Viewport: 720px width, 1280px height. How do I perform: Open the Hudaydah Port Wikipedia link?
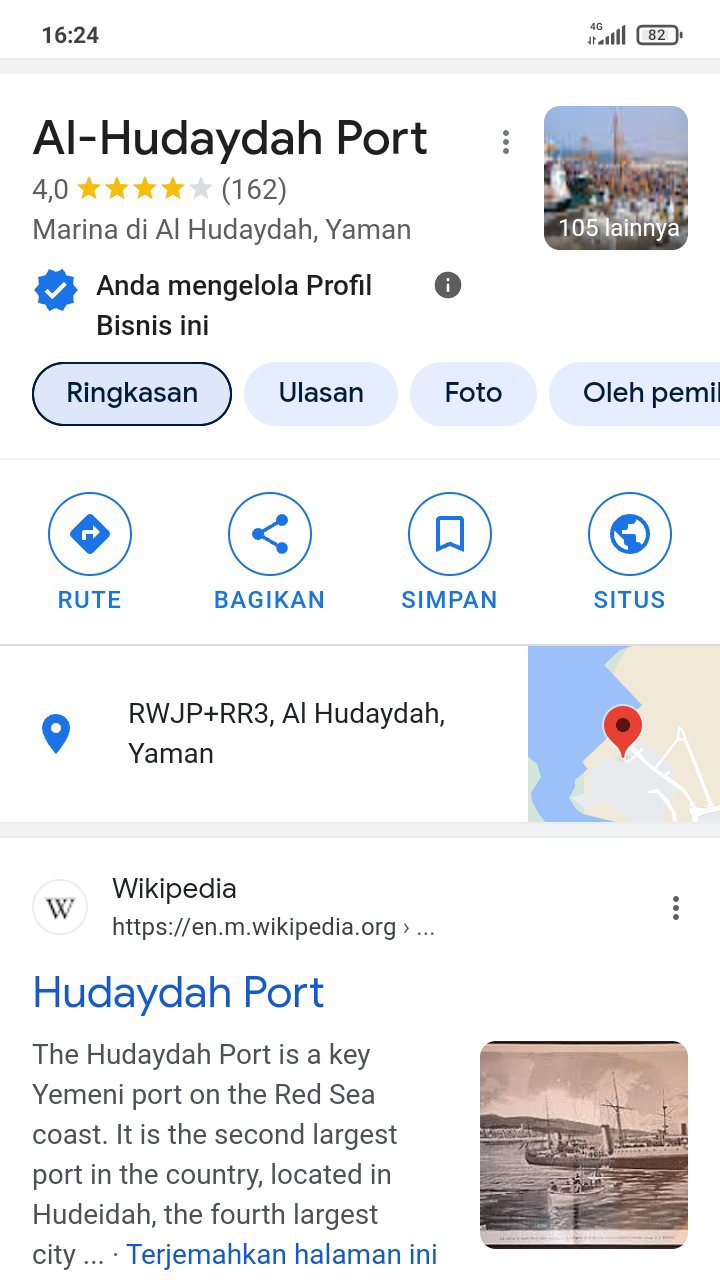(x=179, y=992)
